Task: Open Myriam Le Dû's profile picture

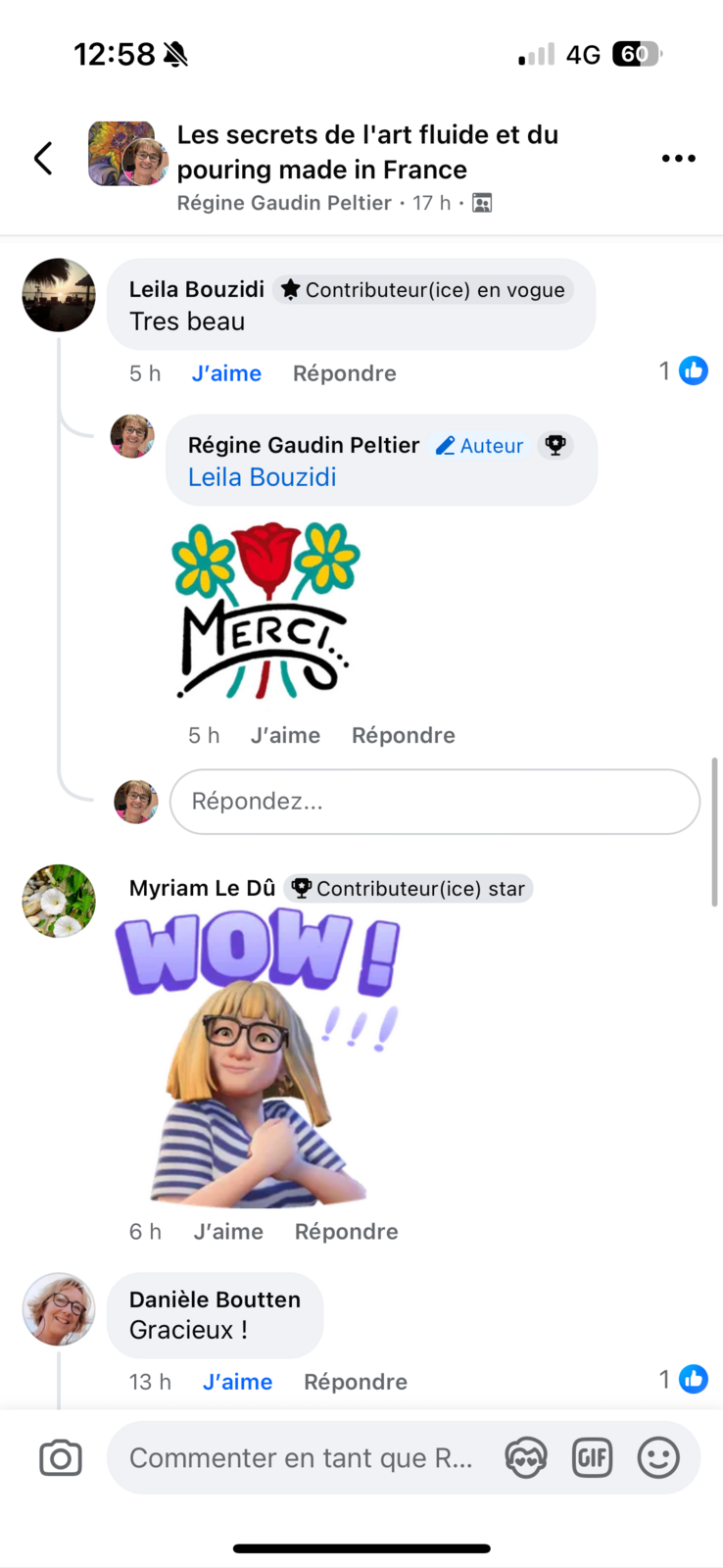Action: [59, 901]
